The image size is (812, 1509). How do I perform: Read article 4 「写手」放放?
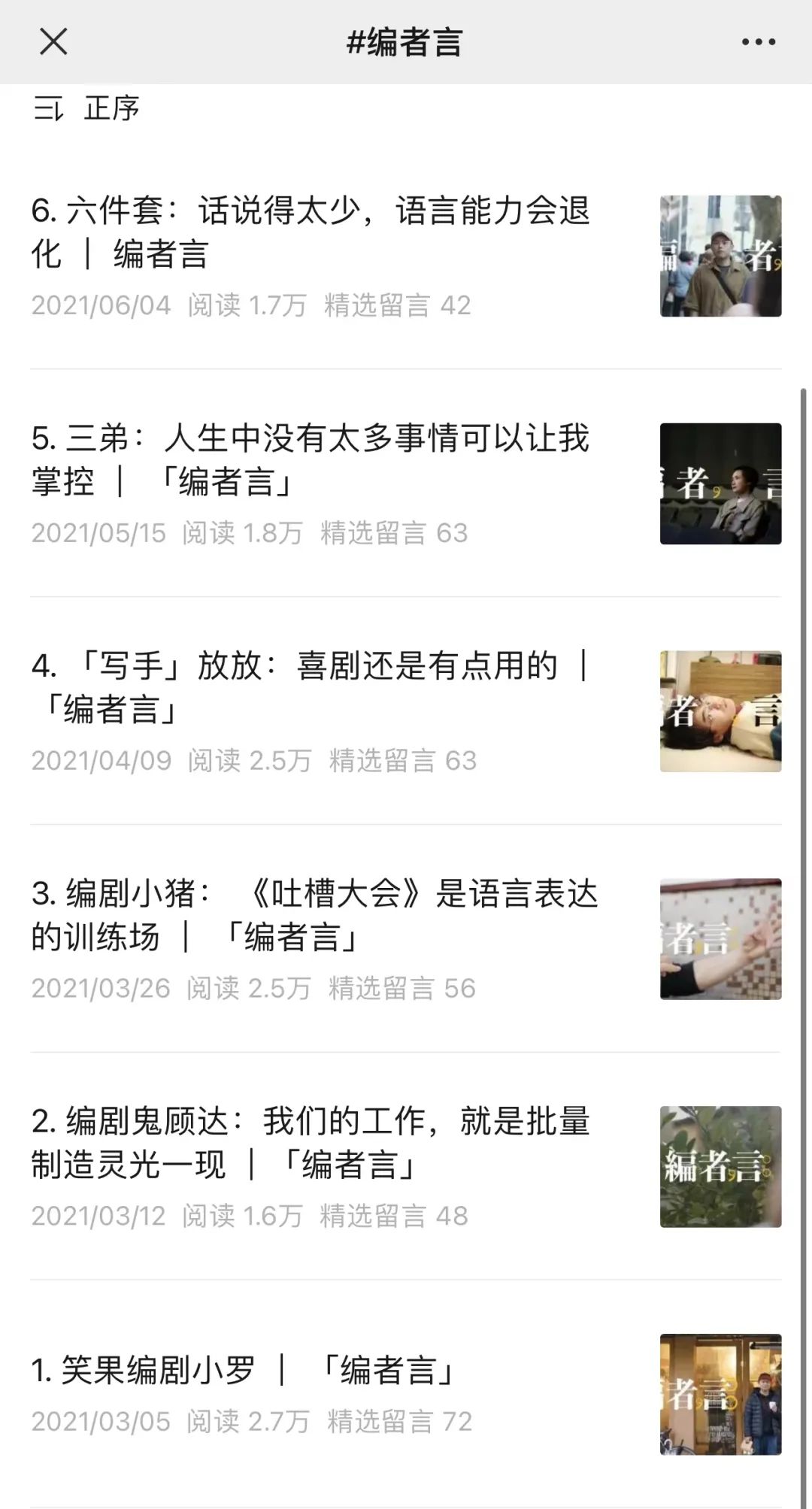pos(311,687)
